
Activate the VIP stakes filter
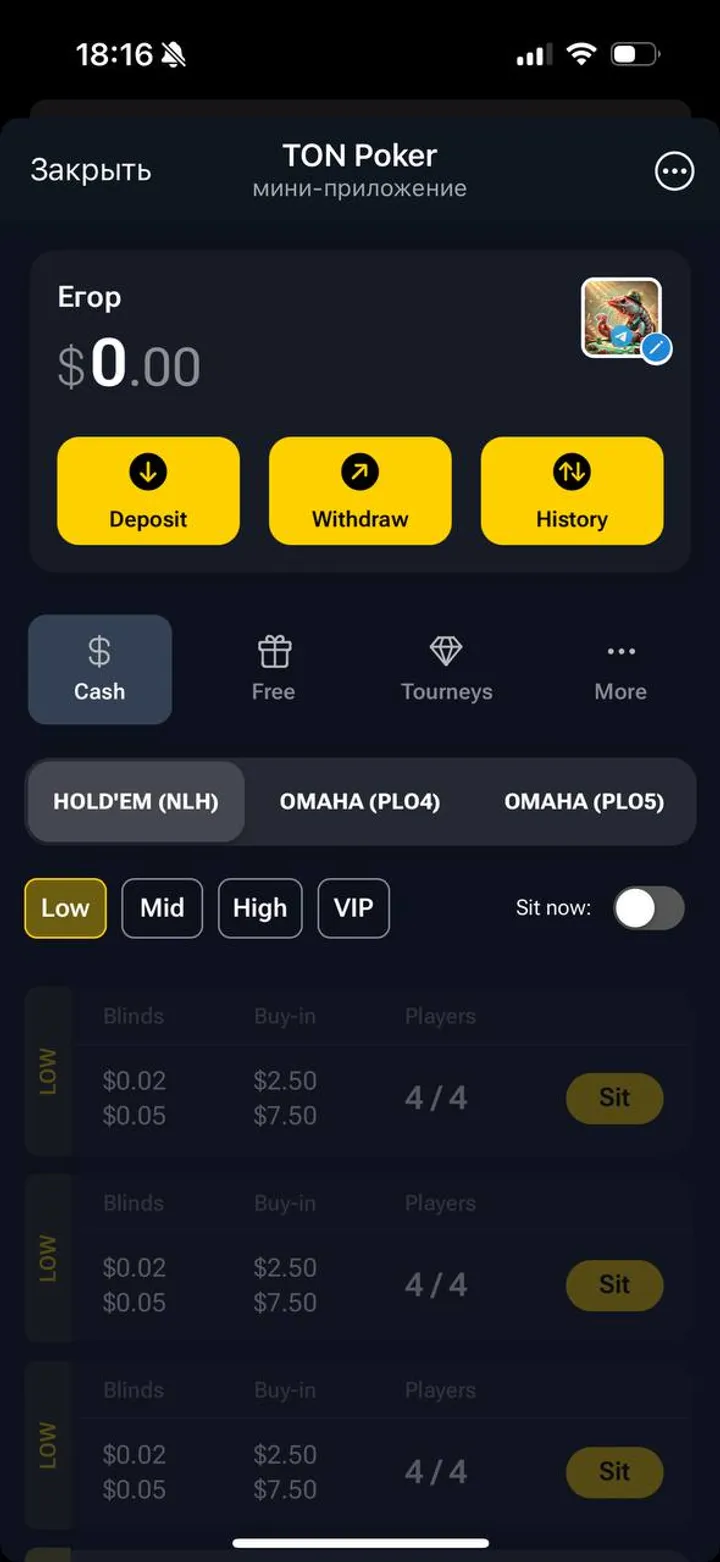pyautogui.click(x=353, y=908)
